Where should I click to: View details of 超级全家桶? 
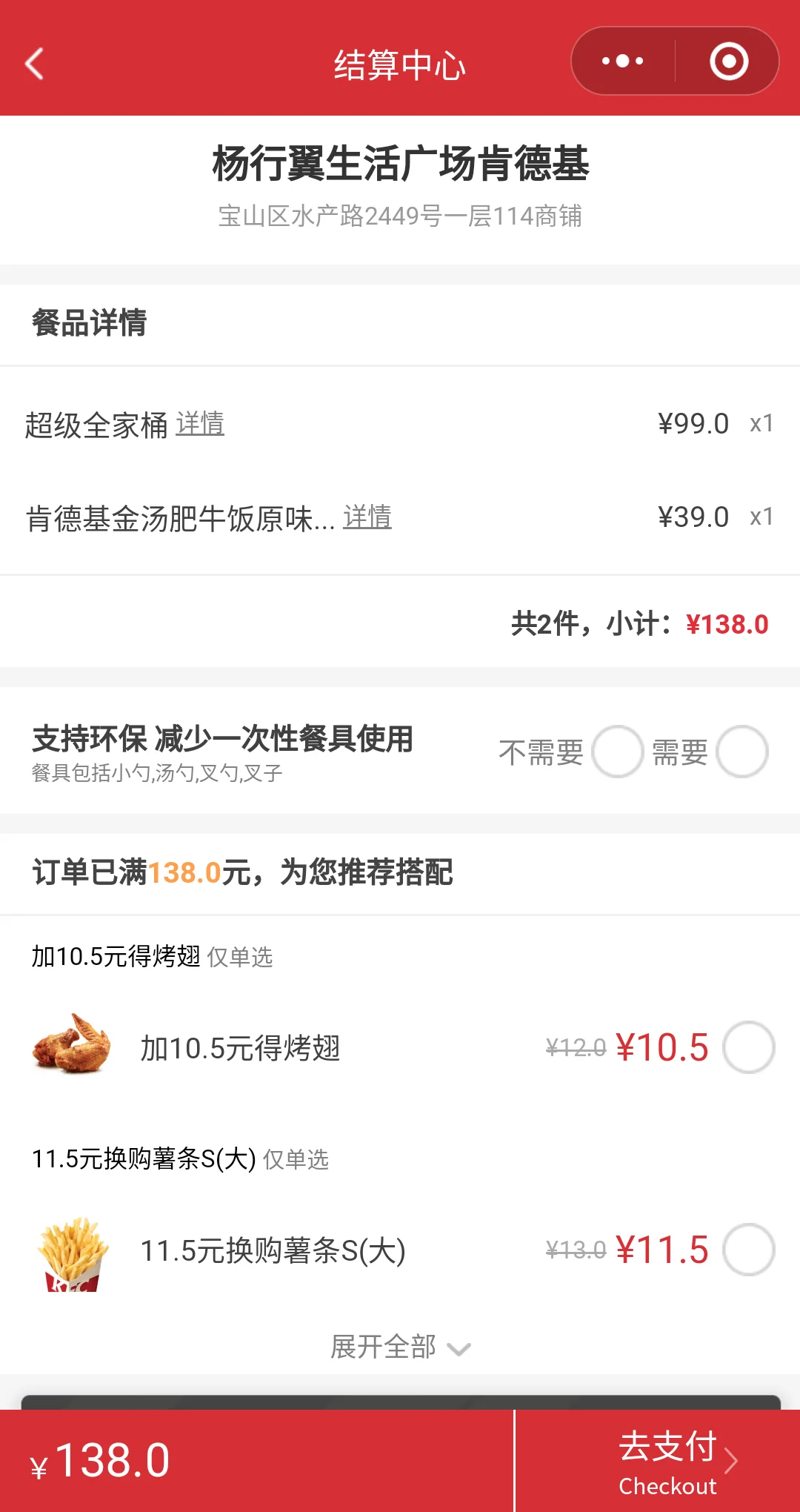(x=200, y=424)
